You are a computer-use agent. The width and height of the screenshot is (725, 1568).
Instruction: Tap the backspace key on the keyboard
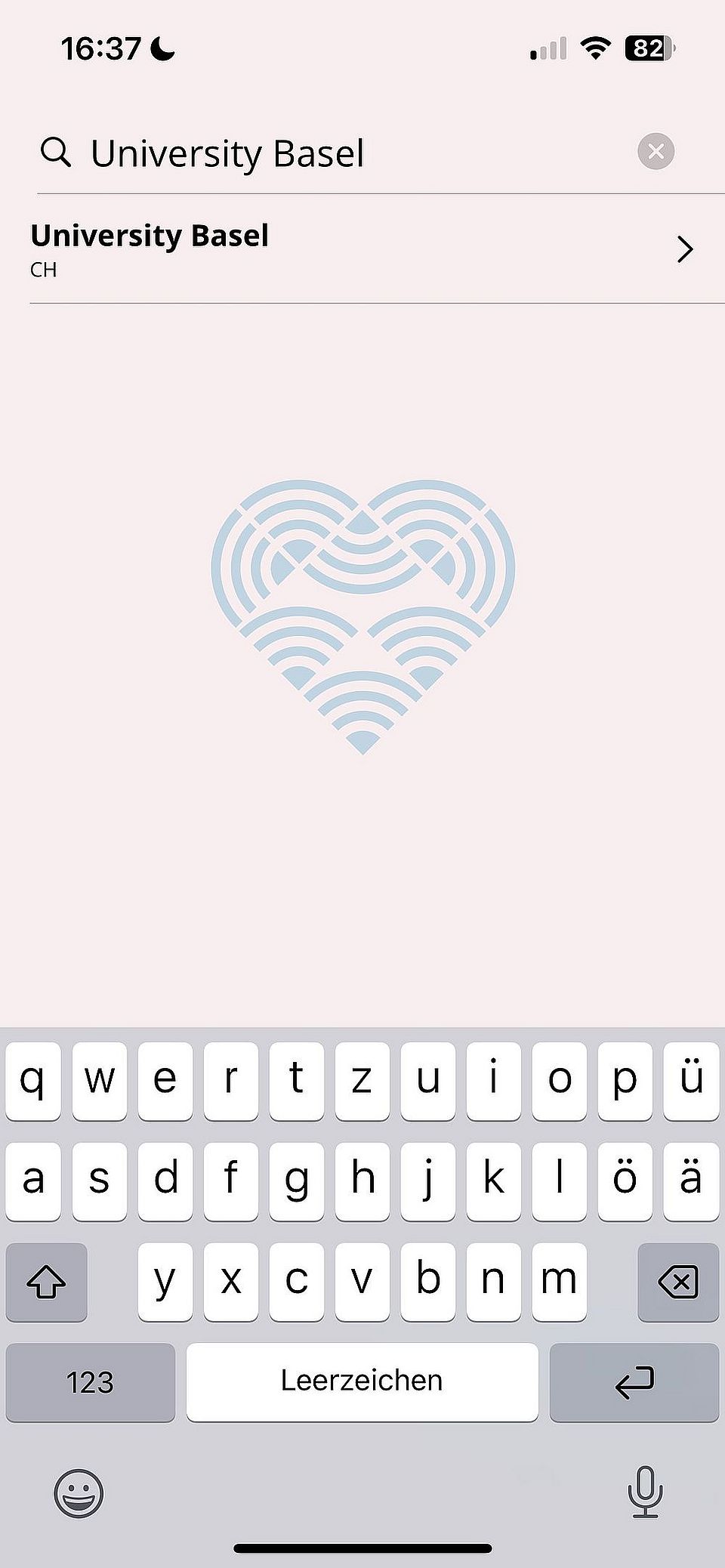click(x=677, y=1282)
